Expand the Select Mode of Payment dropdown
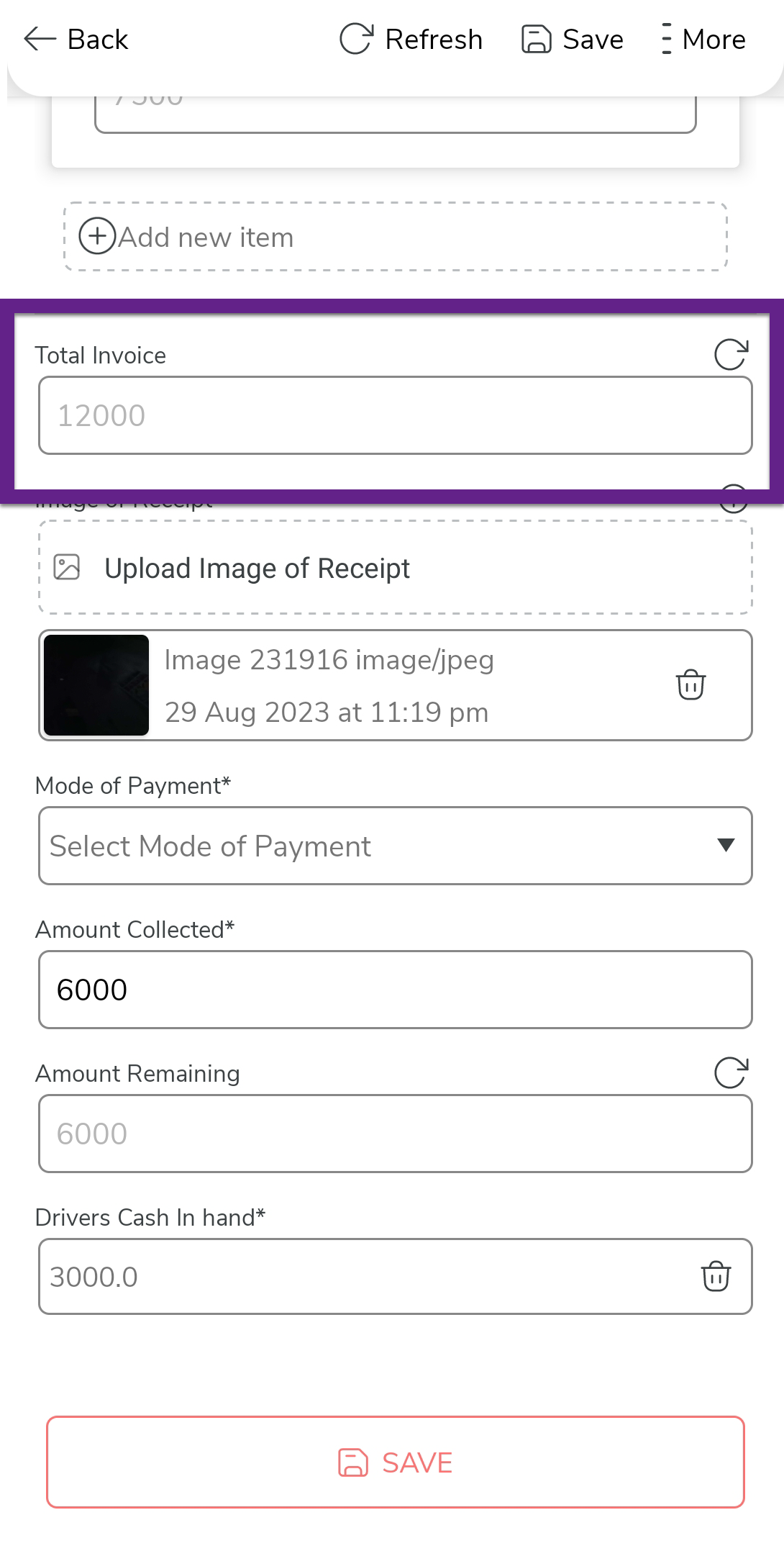 pos(395,846)
